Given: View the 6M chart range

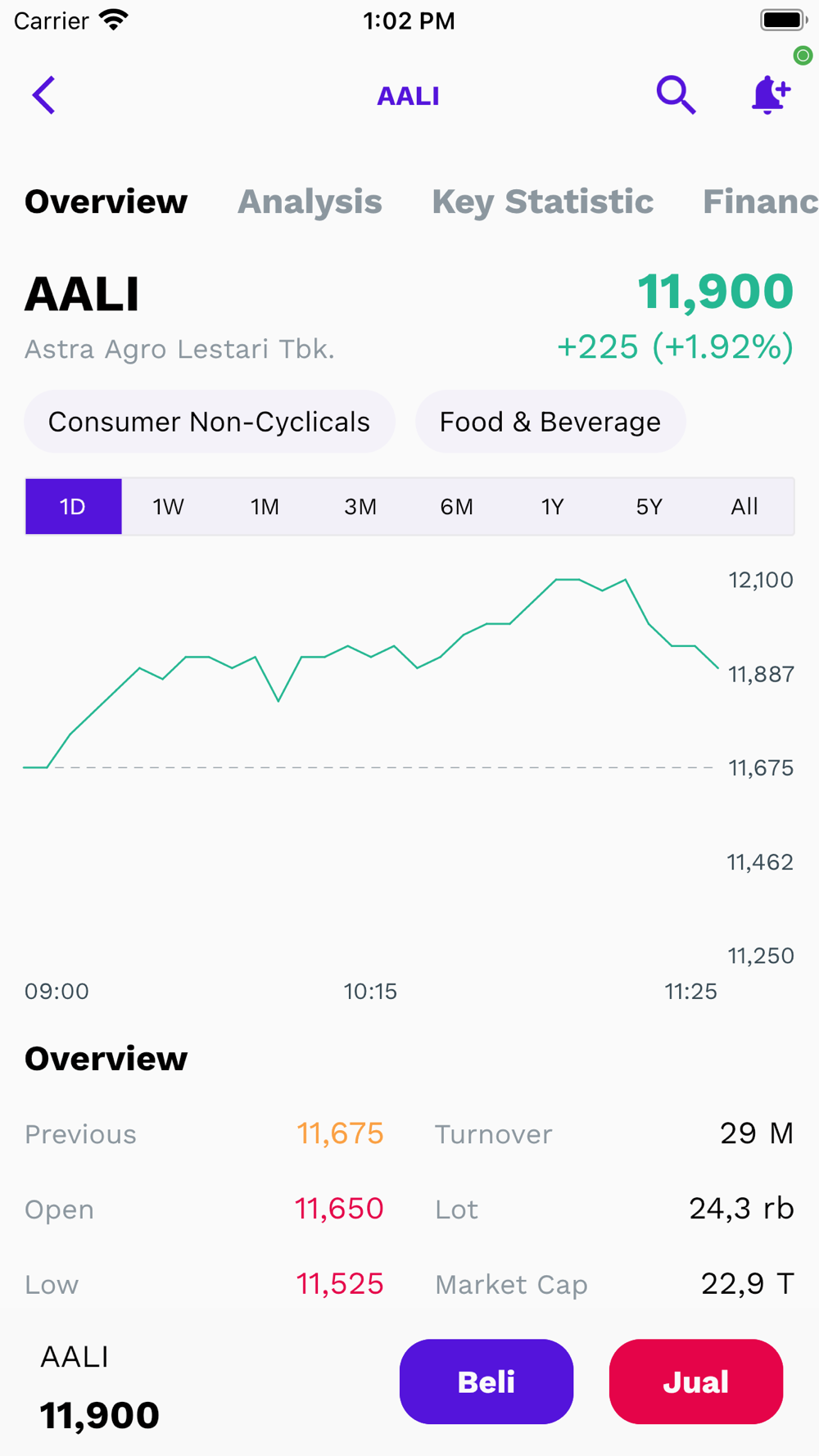Looking at the screenshot, I should (x=456, y=507).
